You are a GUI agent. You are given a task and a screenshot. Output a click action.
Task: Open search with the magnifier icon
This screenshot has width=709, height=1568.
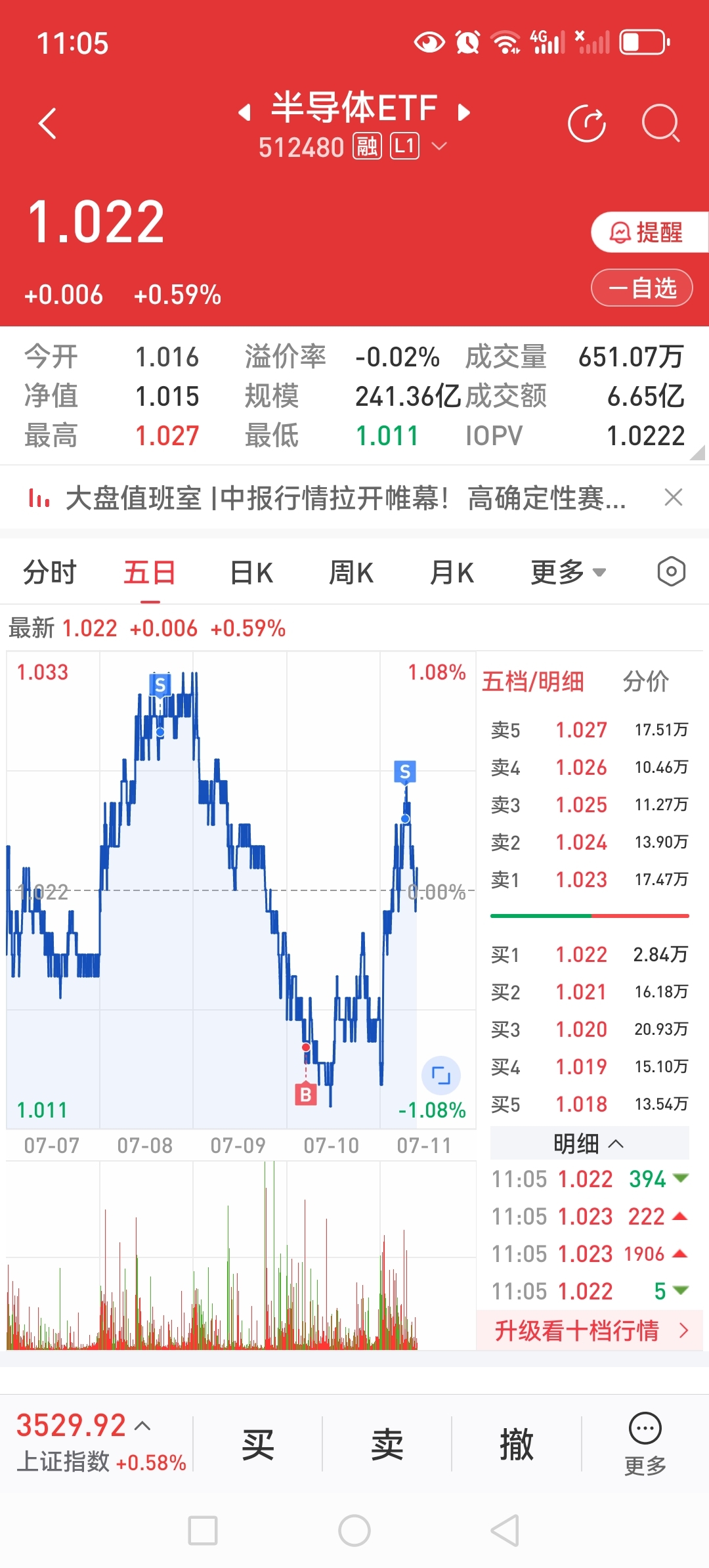pos(661,123)
